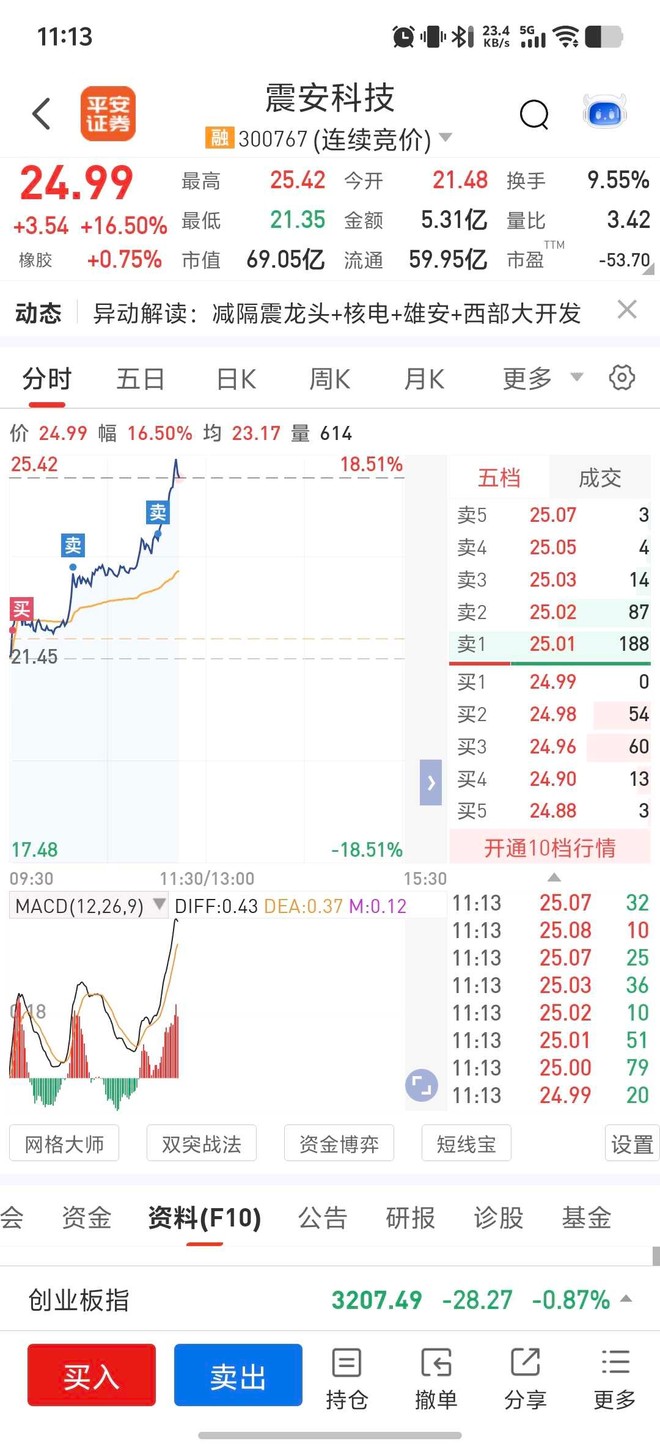Switch to the 成交 trades tab

600,478
